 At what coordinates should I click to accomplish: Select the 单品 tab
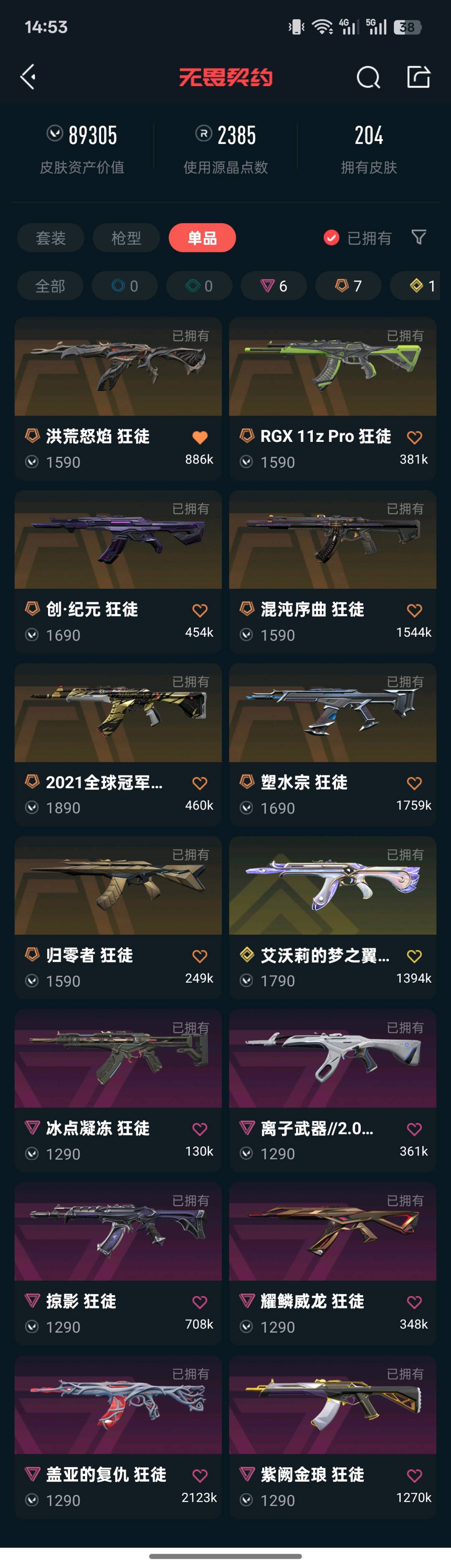[202, 238]
